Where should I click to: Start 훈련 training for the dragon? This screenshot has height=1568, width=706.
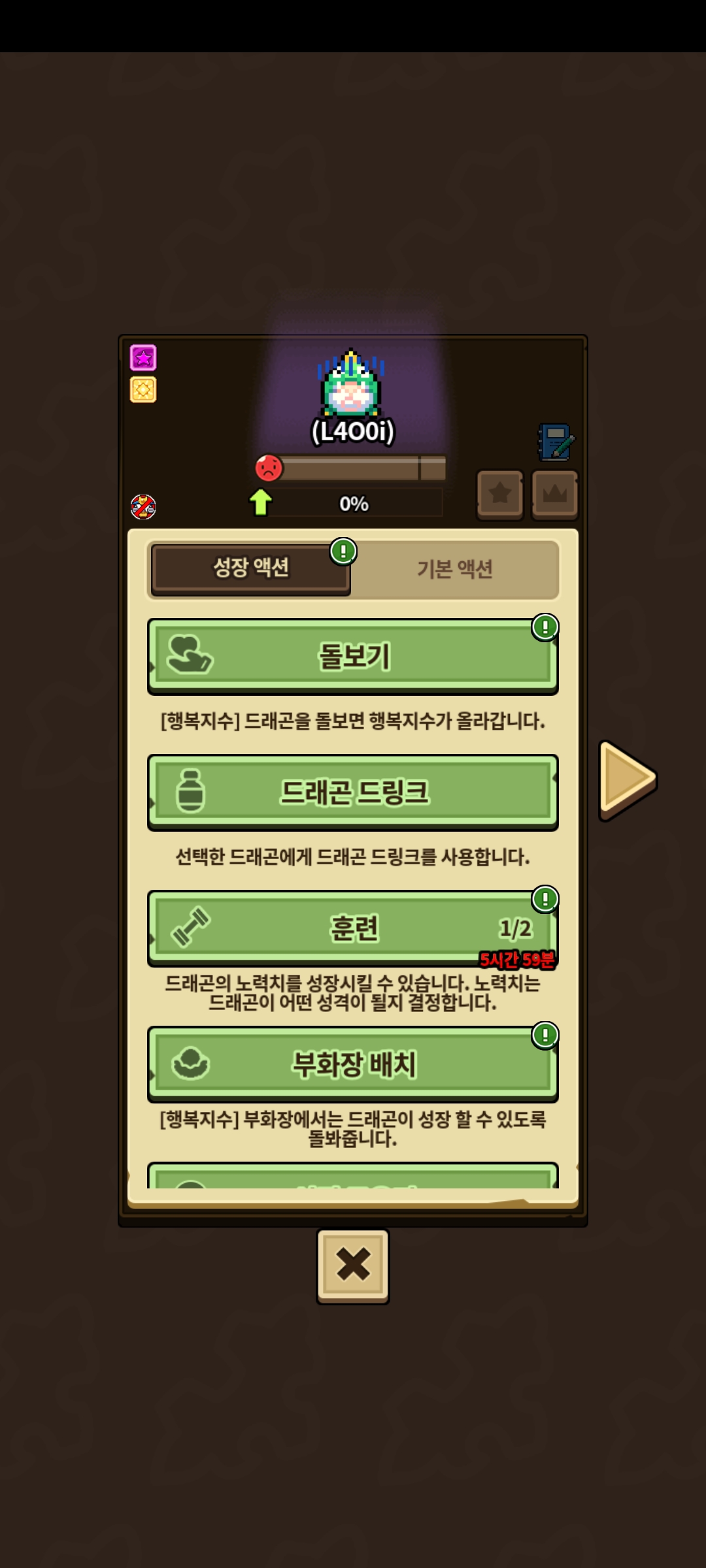coord(353,928)
